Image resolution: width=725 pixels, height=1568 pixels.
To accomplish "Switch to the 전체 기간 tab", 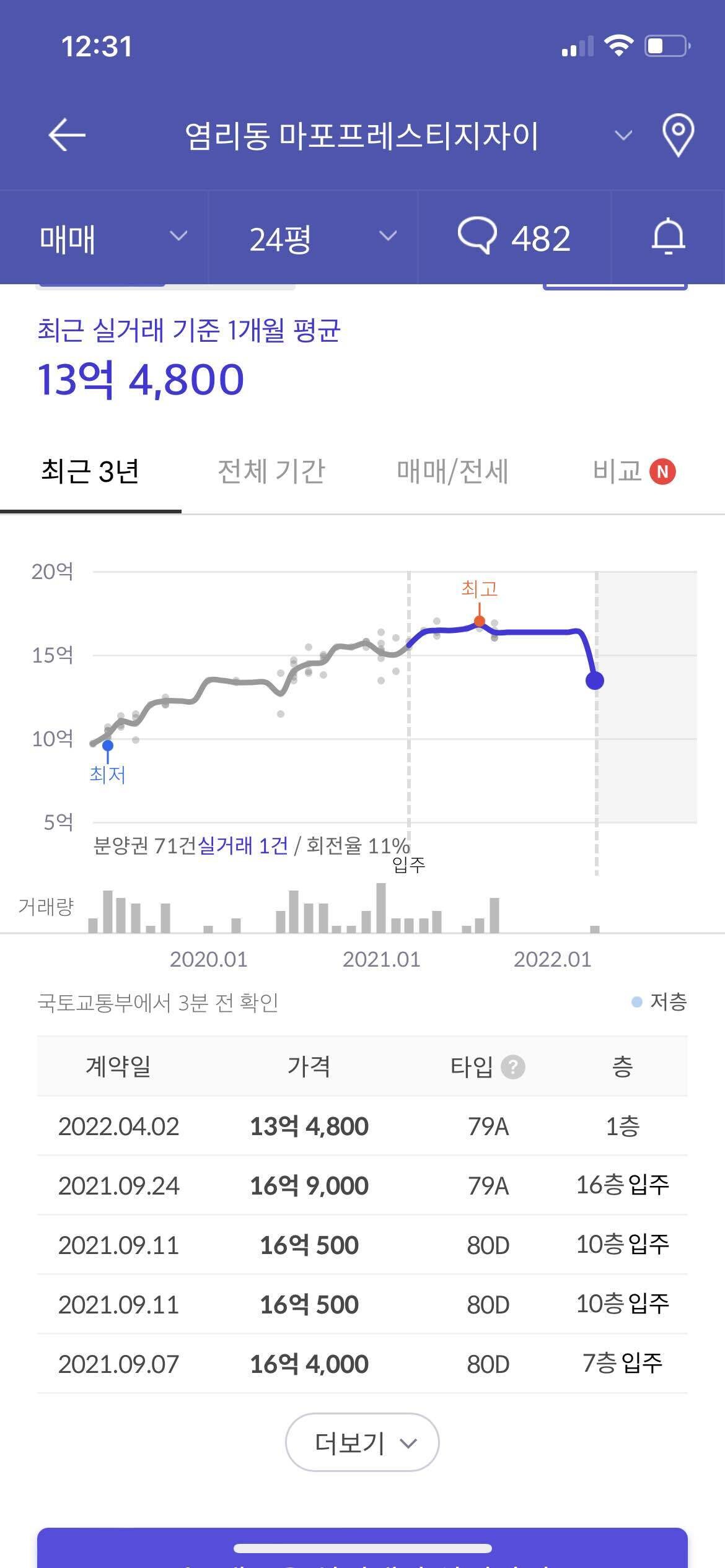I will 272,472.
